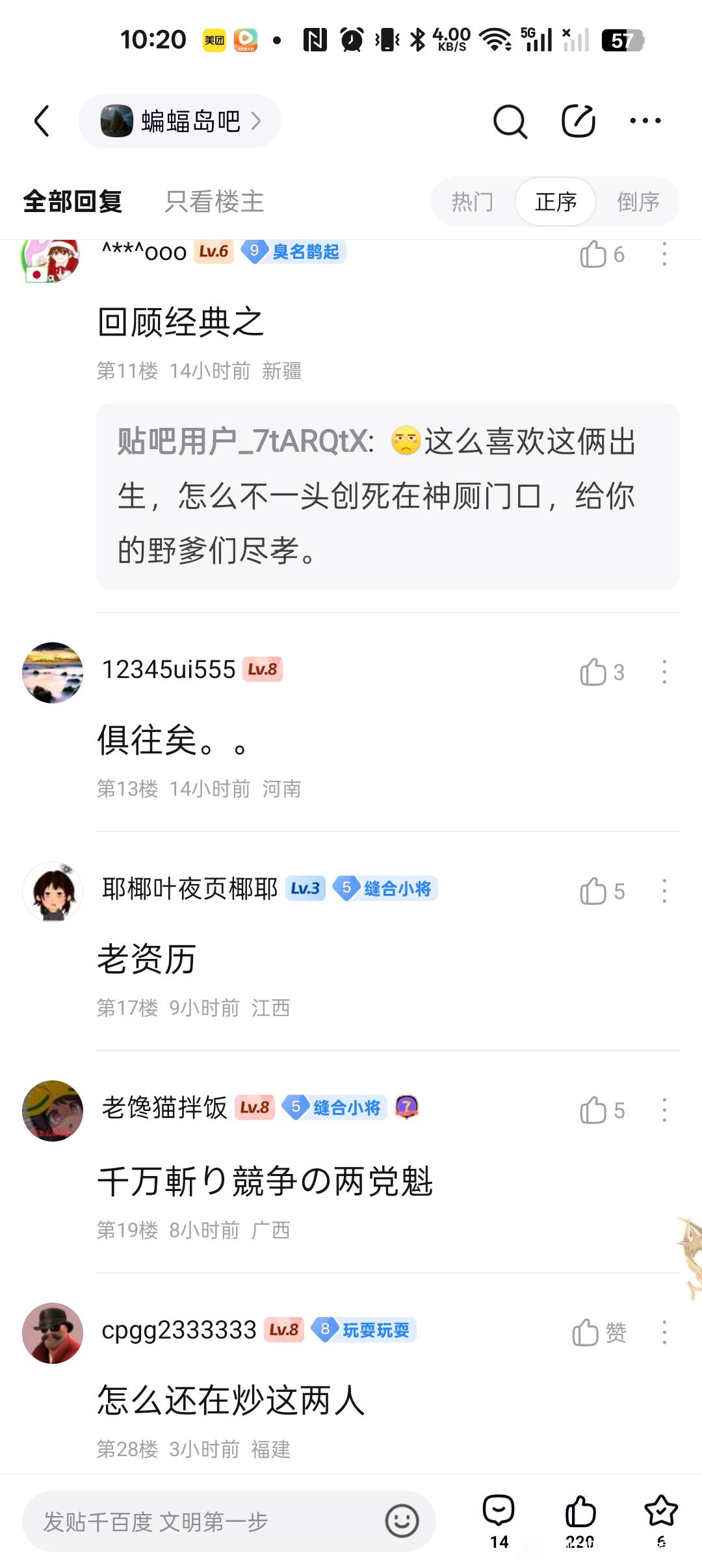Like 老馋猫拌饭's comment
The width and height of the screenshot is (702, 1568).
point(594,1110)
